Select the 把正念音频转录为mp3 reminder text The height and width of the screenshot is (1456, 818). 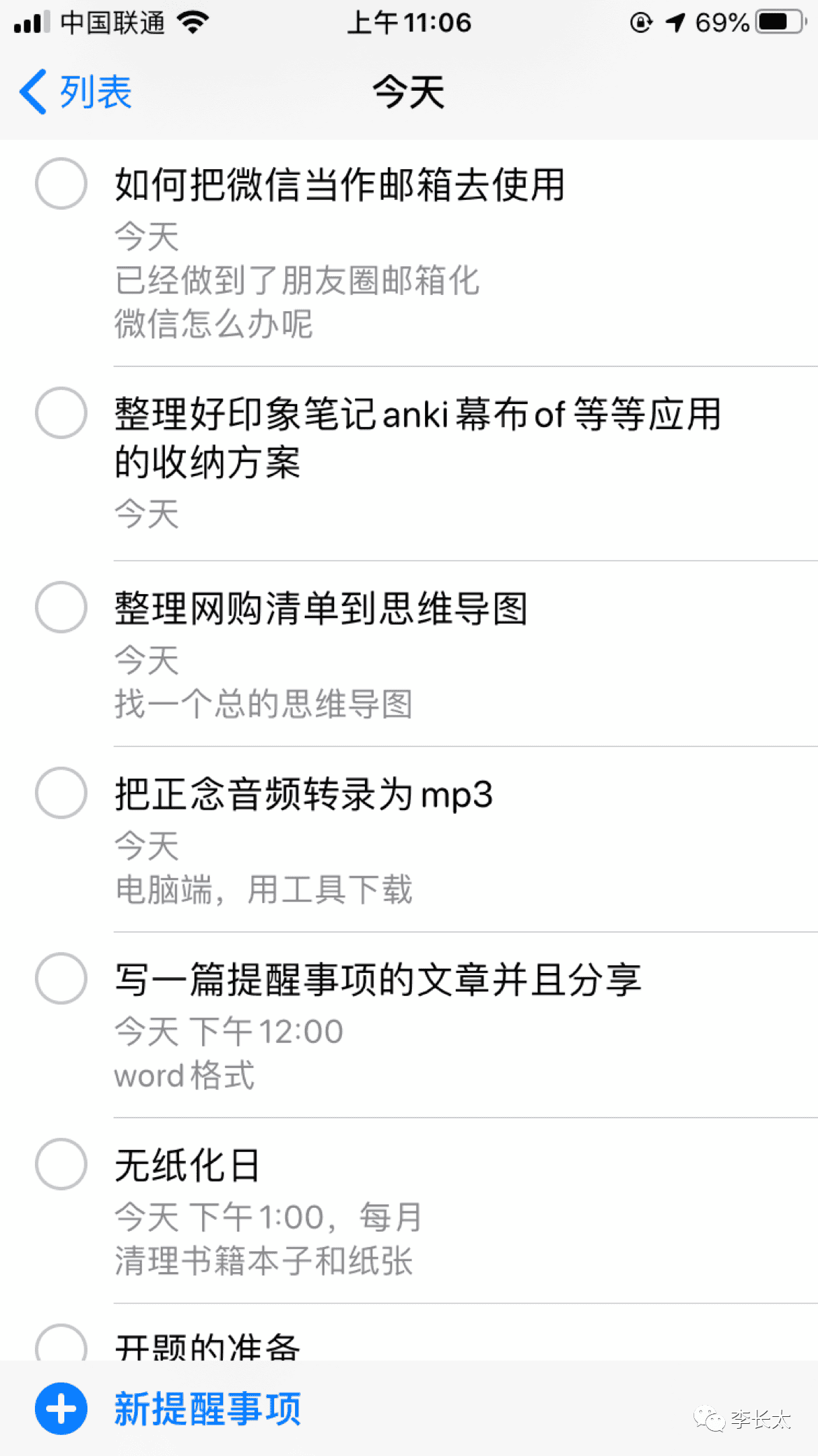301,794
